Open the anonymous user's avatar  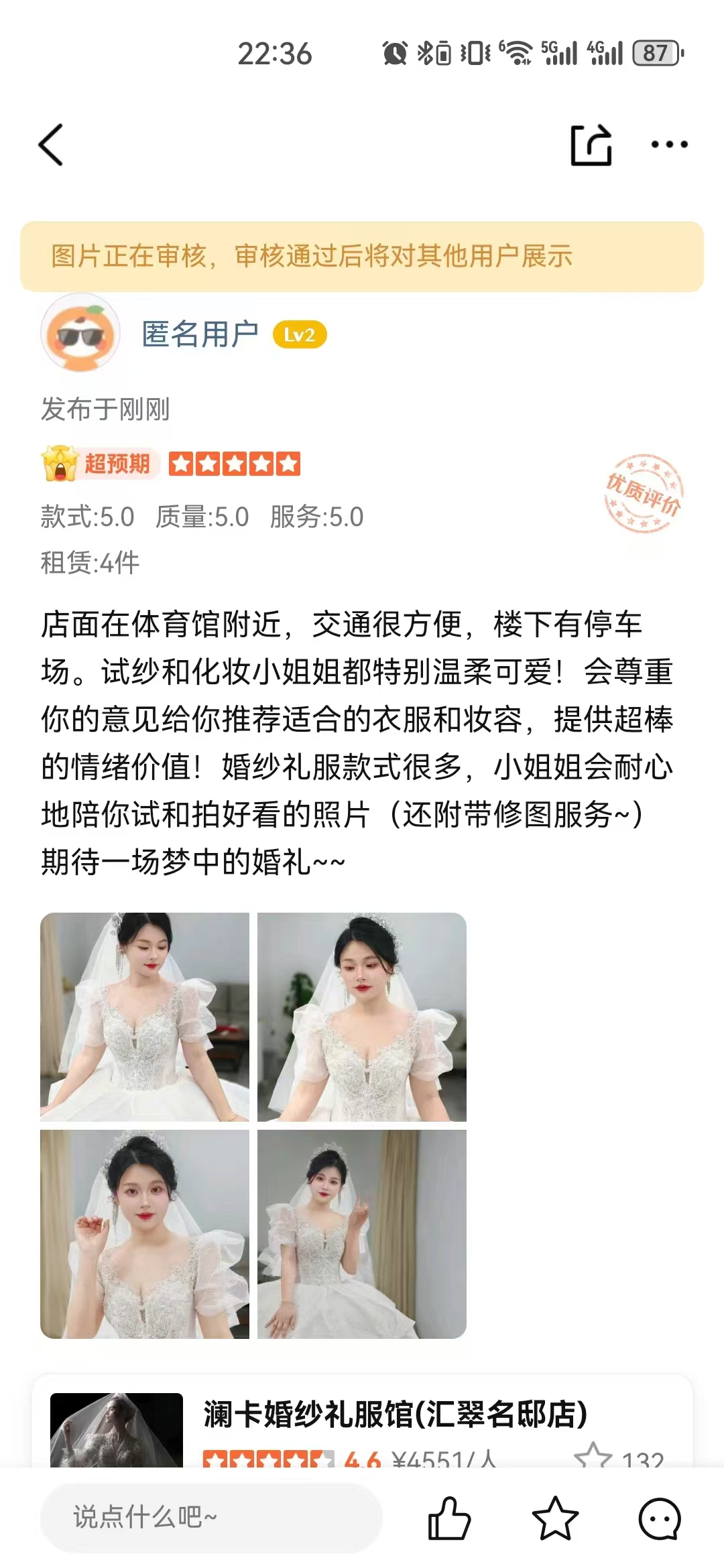(80, 333)
